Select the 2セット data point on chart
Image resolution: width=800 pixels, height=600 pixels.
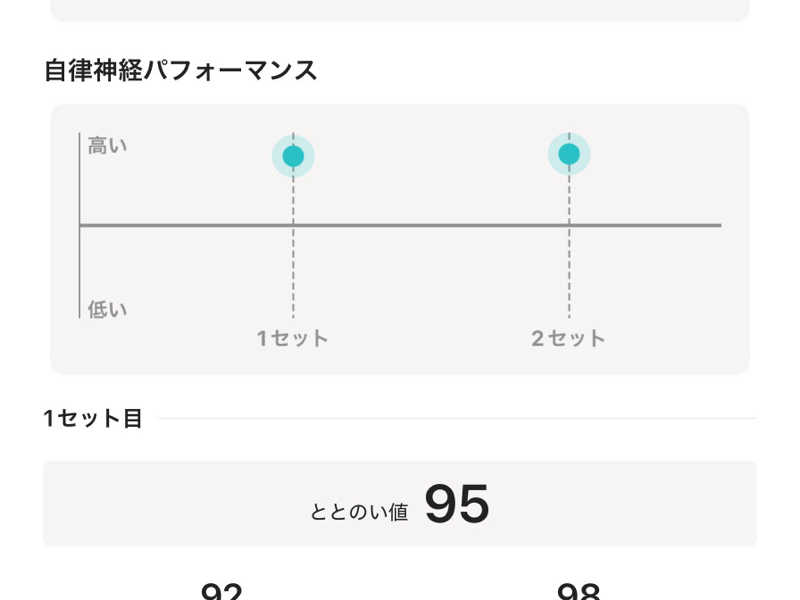pyautogui.click(x=569, y=154)
